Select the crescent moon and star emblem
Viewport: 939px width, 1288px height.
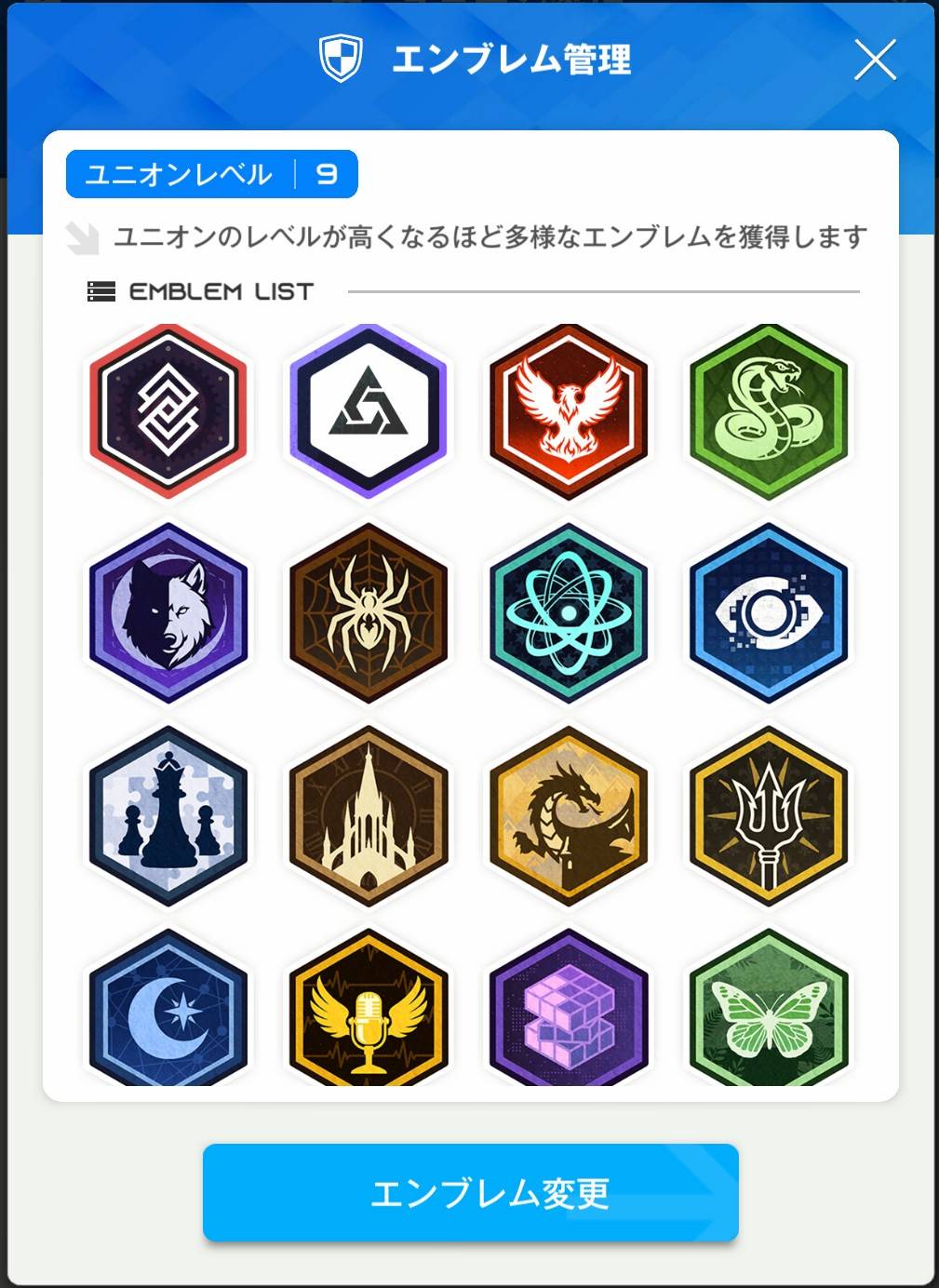click(x=168, y=1010)
